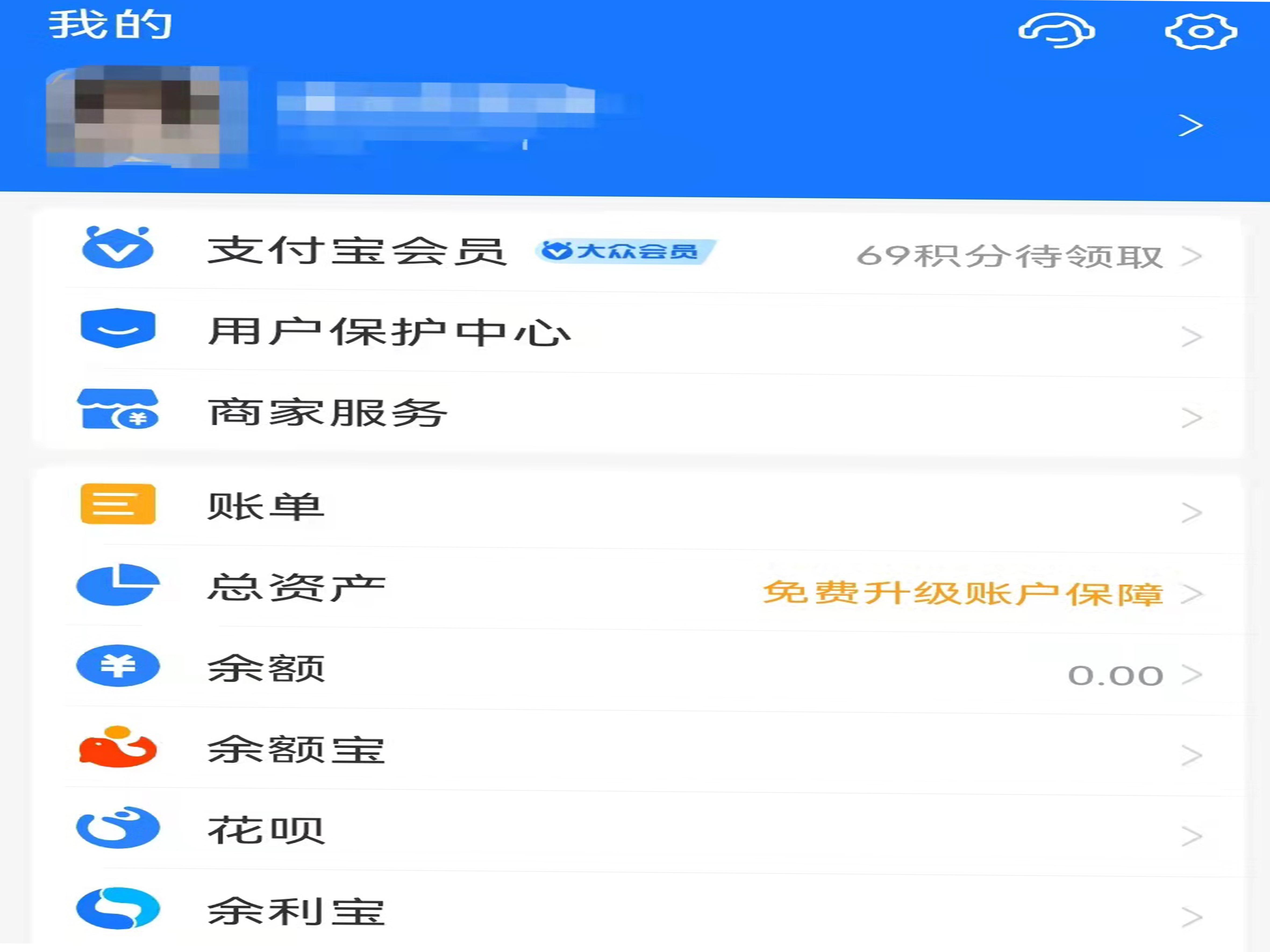Open 总资产 total assets
Screen dimensions: 1270x952
click(296, 588)
